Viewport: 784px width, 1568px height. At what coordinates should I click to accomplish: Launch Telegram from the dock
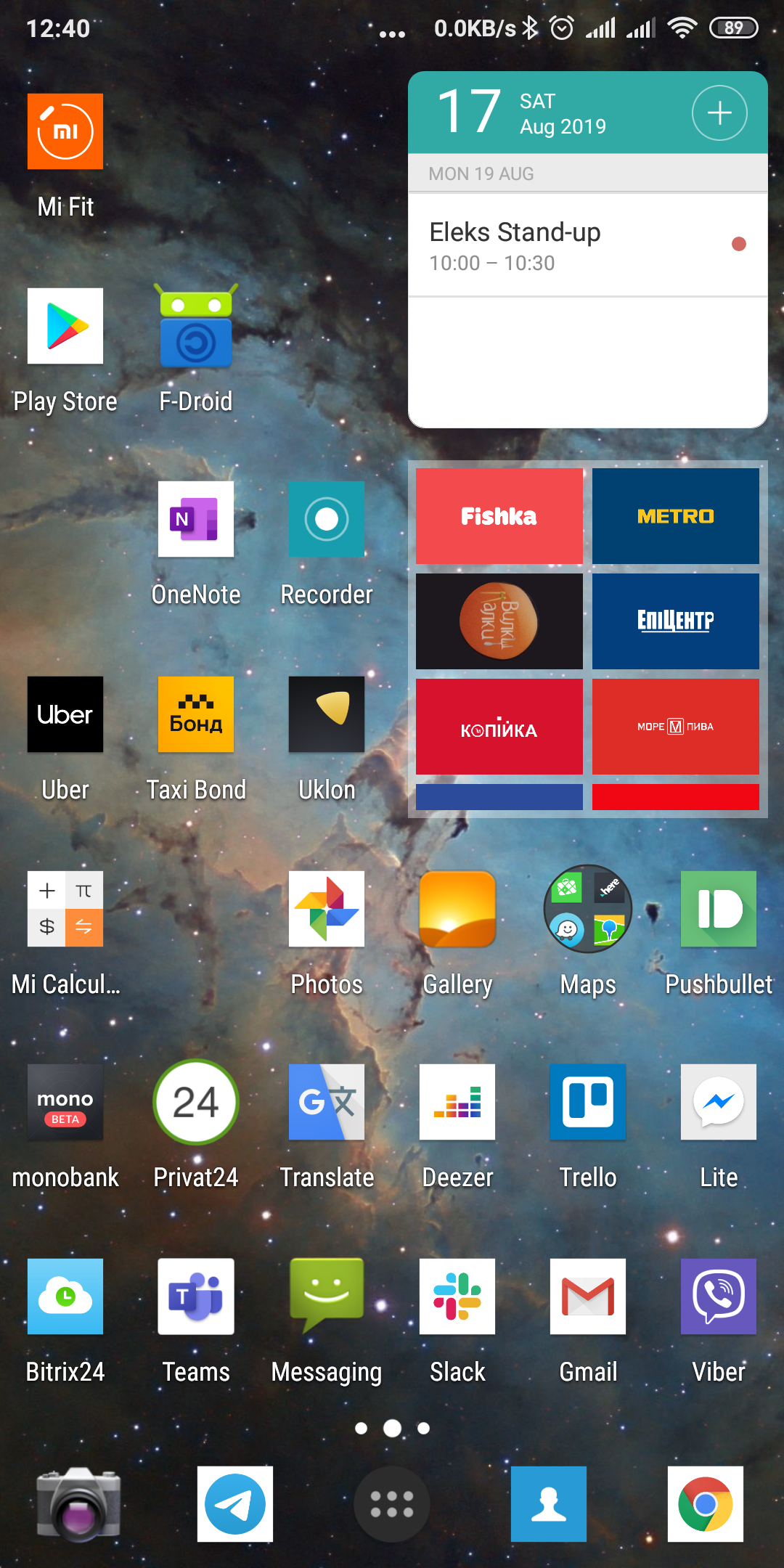pos(235,1504)
